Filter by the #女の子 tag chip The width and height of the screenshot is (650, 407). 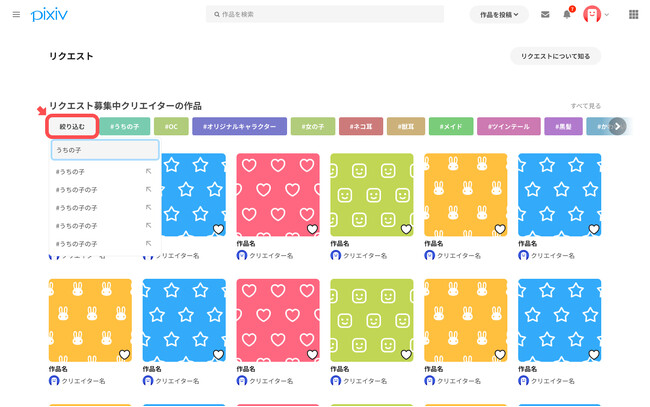(312, 127)
